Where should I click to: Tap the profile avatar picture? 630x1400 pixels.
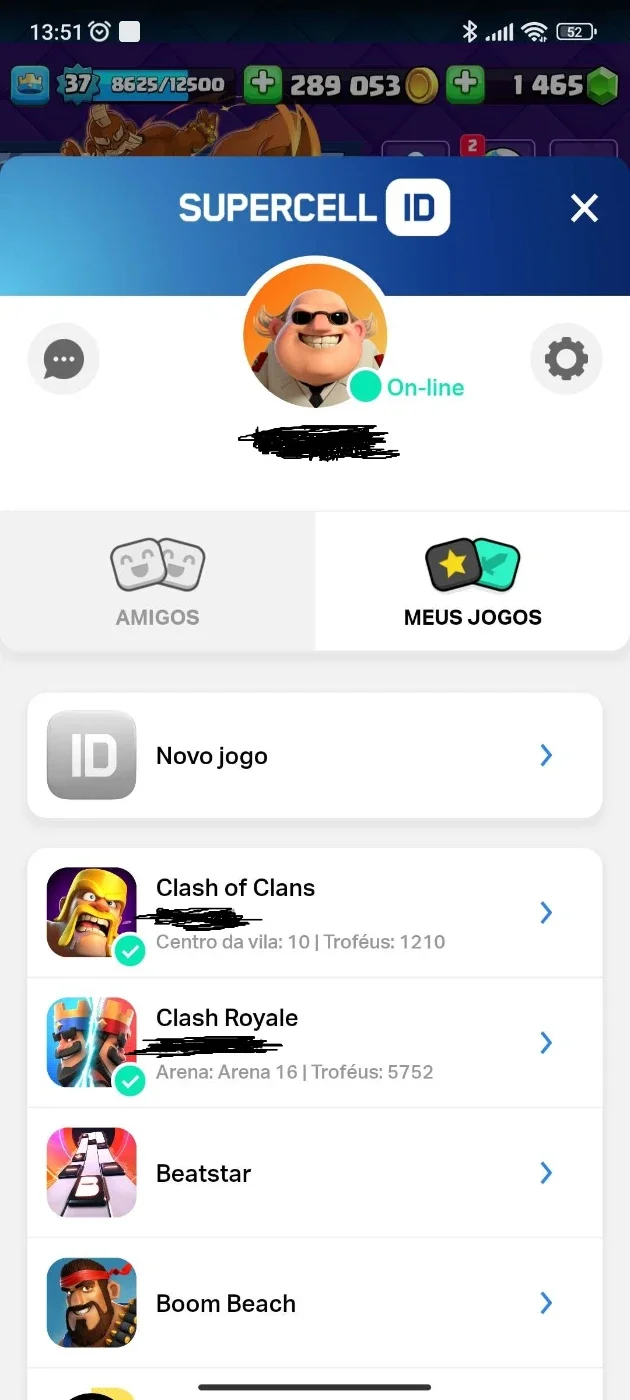click(x=315, y=336)
